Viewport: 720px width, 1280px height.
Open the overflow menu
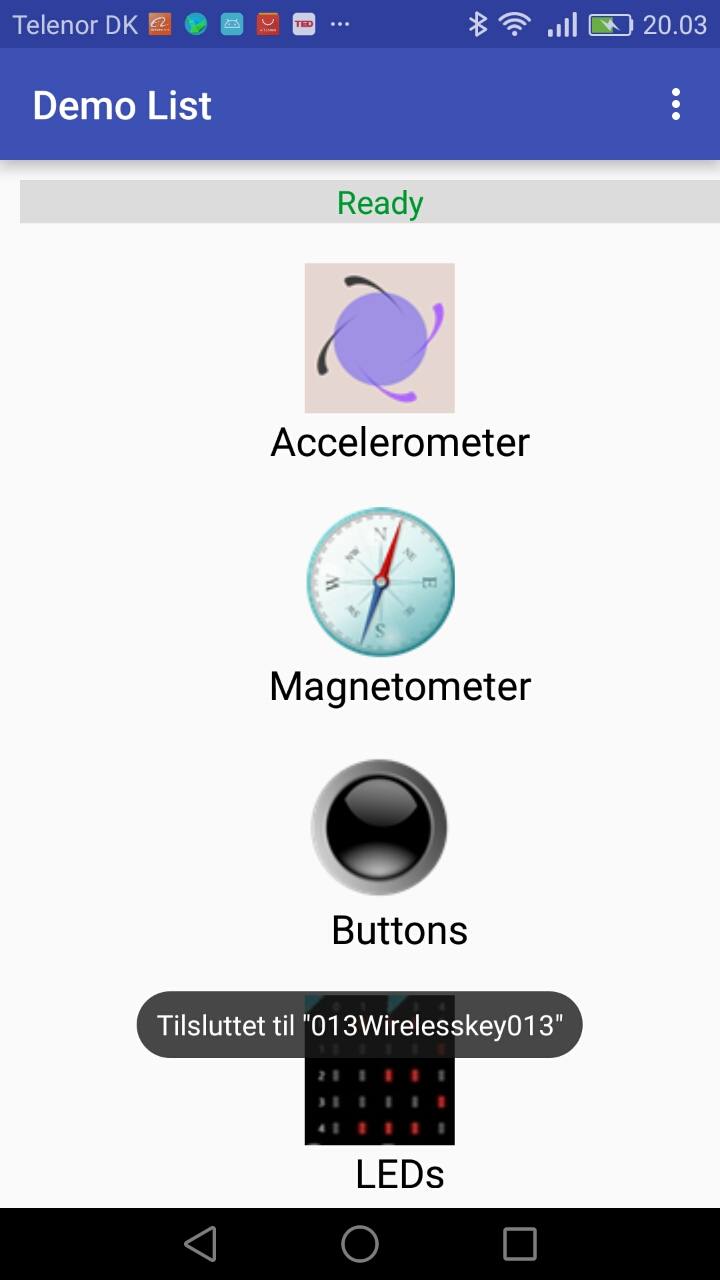676,105
